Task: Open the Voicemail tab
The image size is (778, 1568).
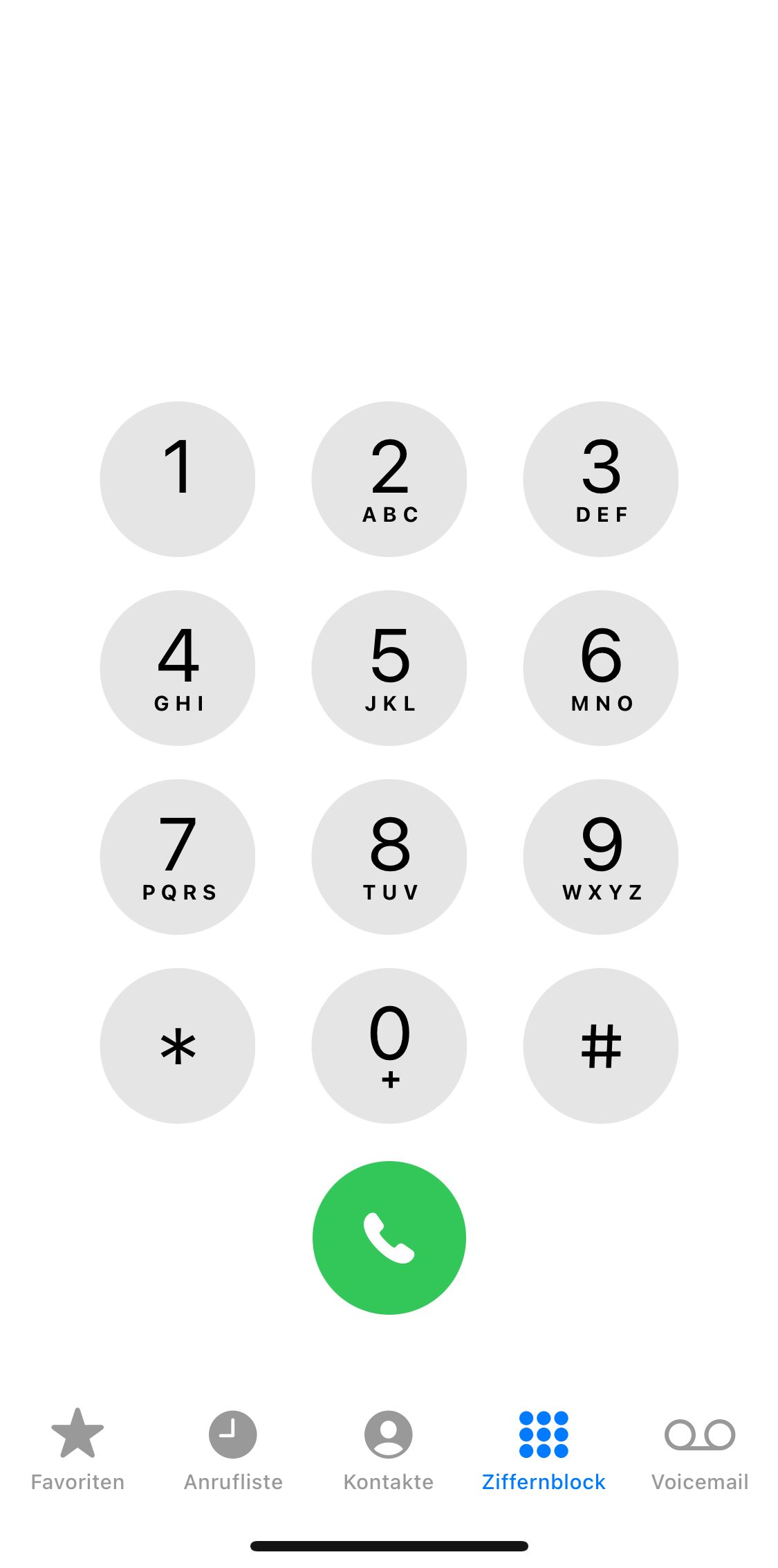Action: click(x=700, y=1449)
